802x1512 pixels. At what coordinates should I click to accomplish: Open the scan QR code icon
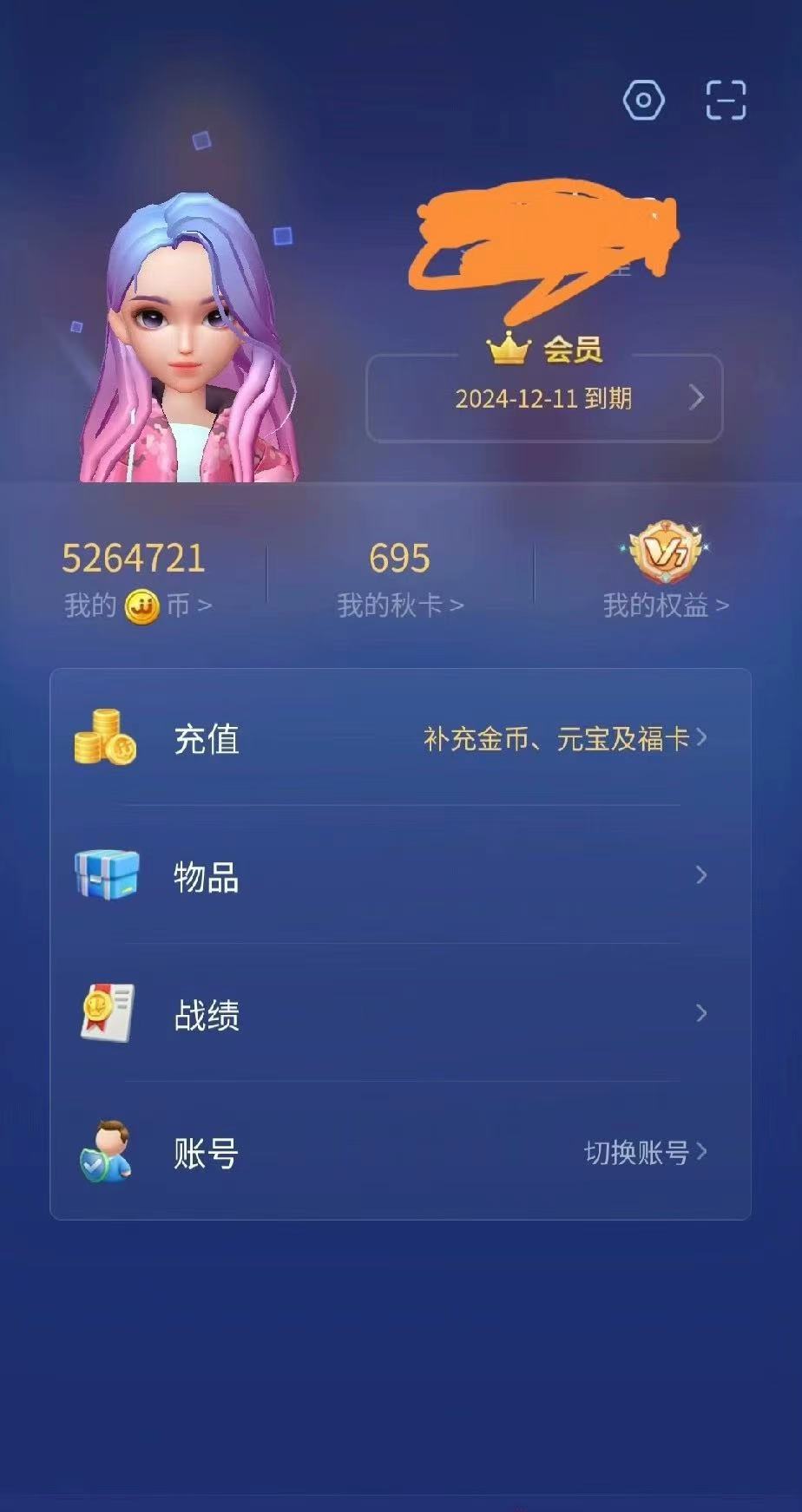(726, 100)
